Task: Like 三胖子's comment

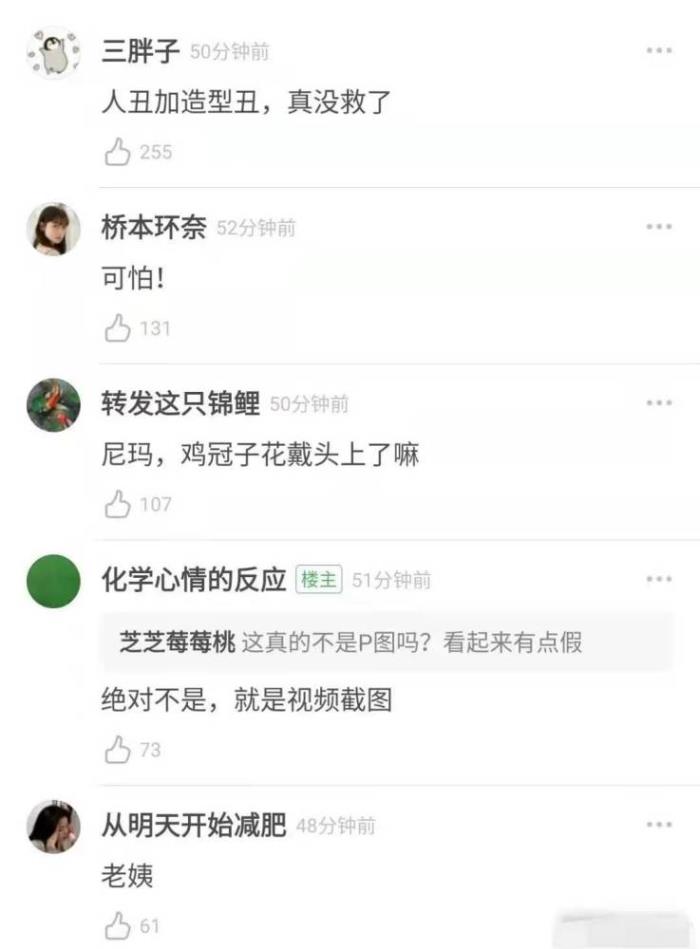Action: pyautogui.click(x=118, y=152)
